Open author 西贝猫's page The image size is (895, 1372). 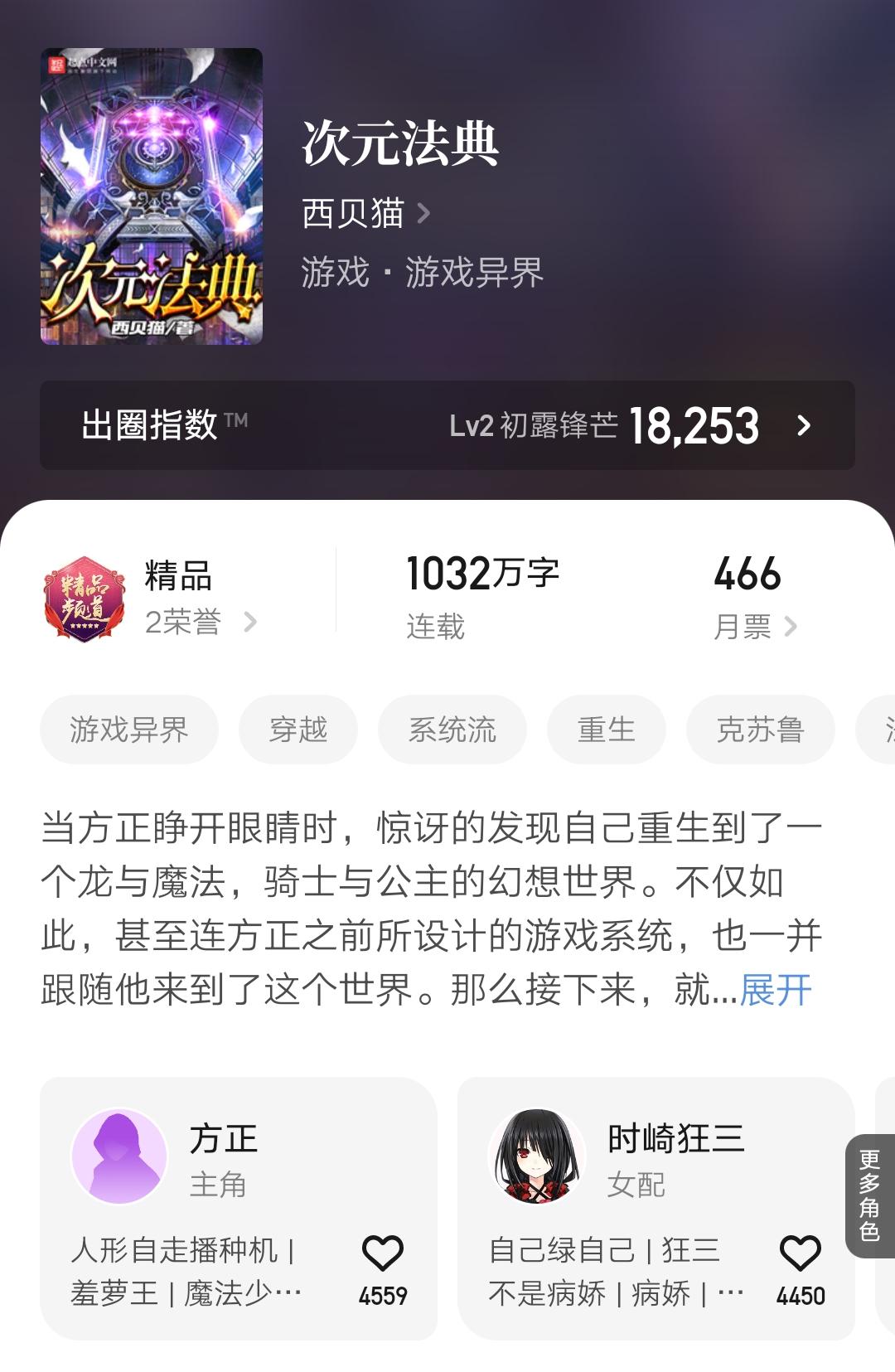pos(365,213)
